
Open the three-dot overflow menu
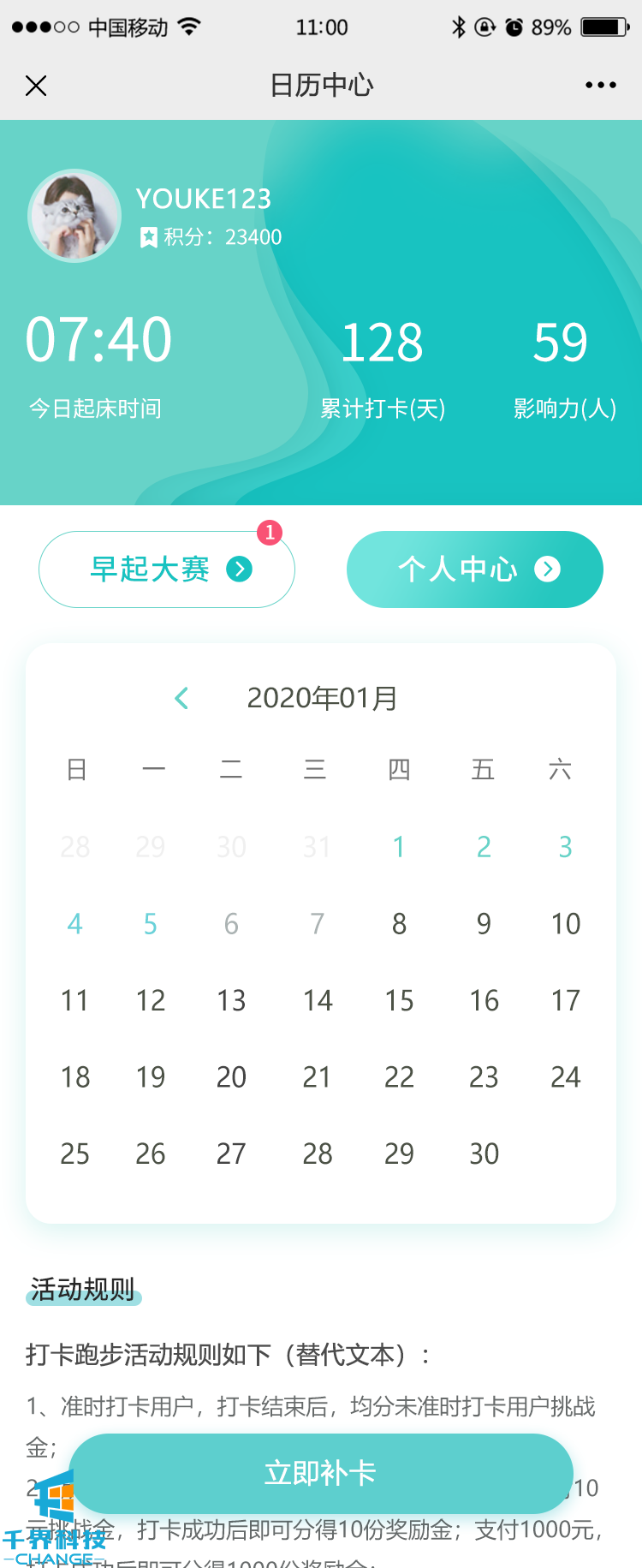[600, 86]
